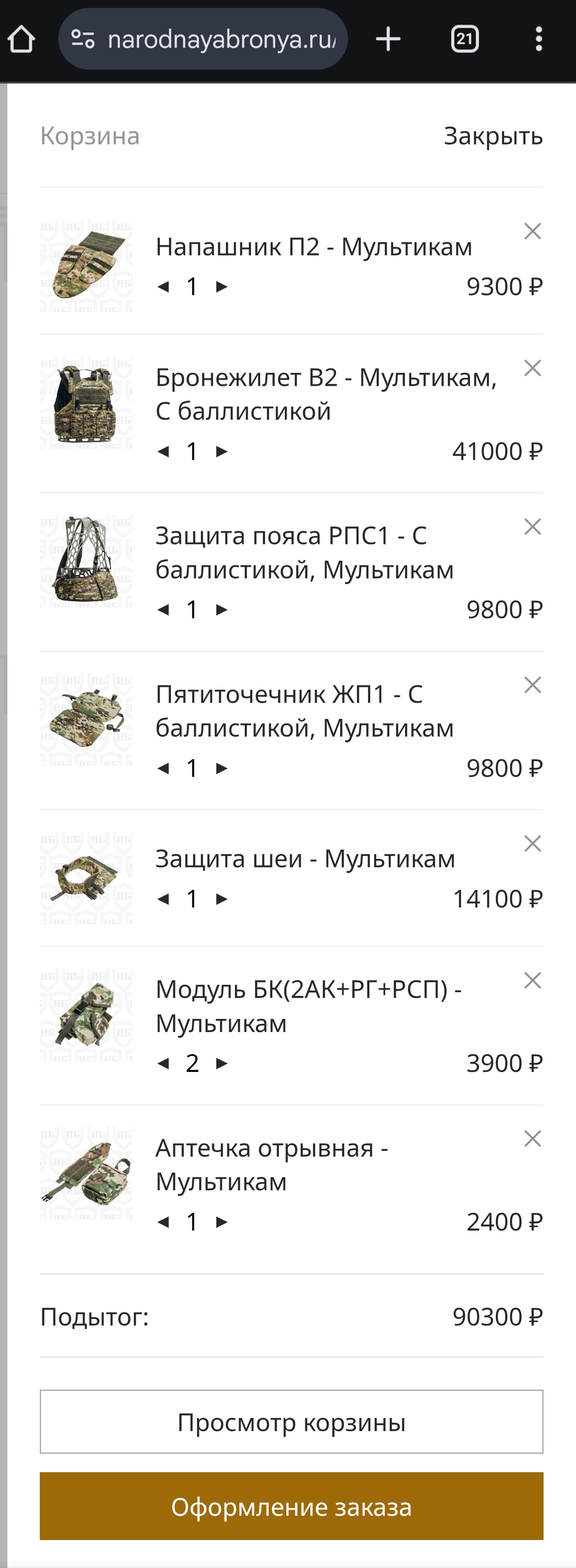Image resolution: width=576 pixels, height=1568 pixels.
Task: Remove Защита пояса РПС1 item
Action: point(532,527)
